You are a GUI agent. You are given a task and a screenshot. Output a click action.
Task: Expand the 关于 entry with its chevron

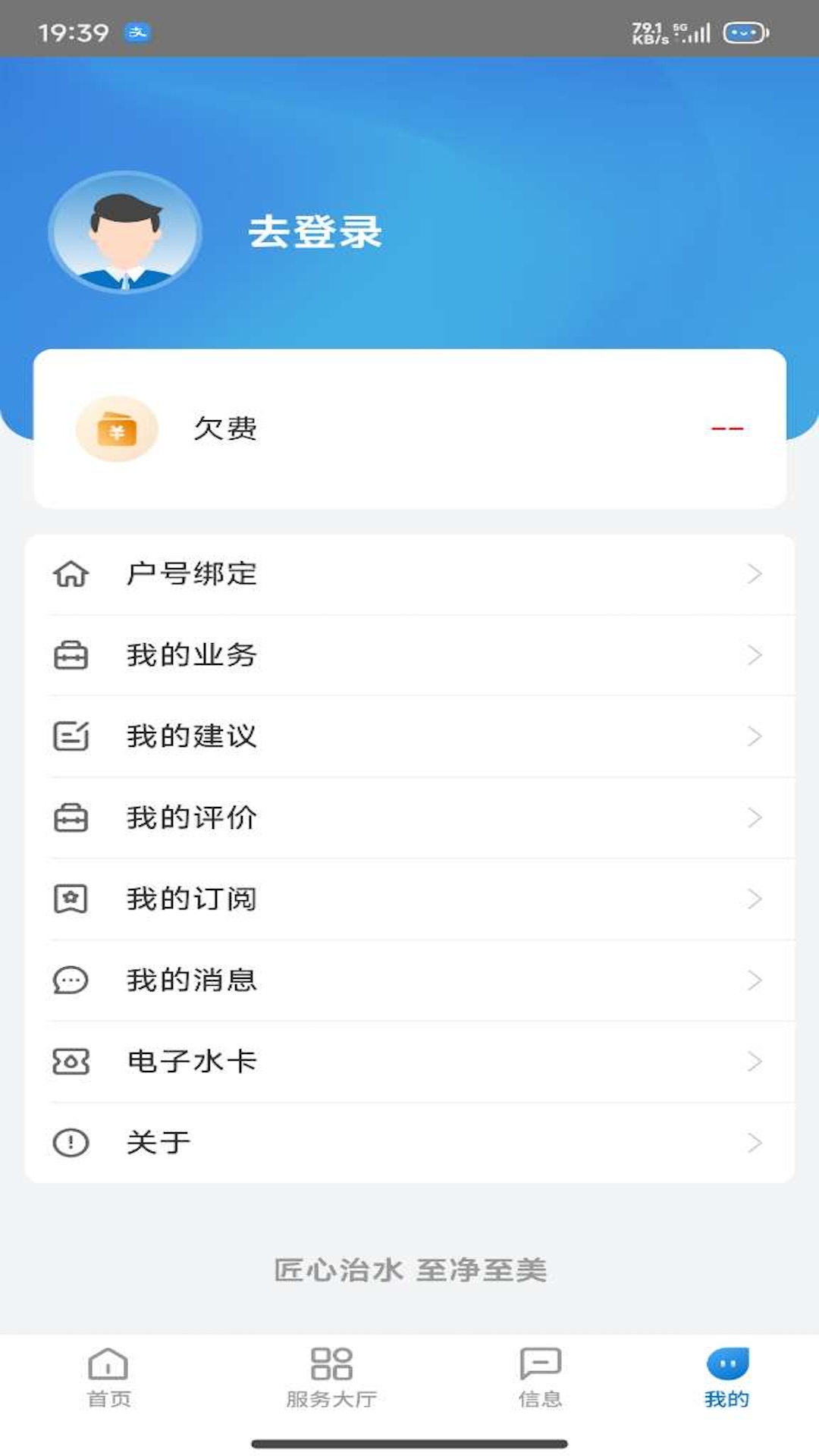click(753, 1142)
